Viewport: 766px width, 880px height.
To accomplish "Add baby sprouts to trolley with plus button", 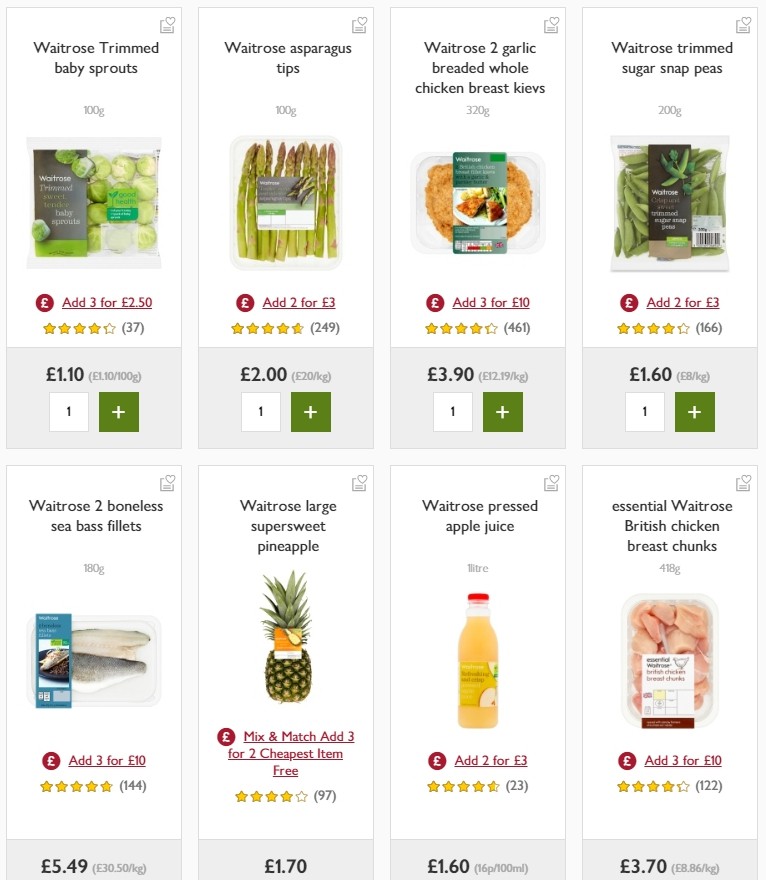I will (x=119, y=411).
